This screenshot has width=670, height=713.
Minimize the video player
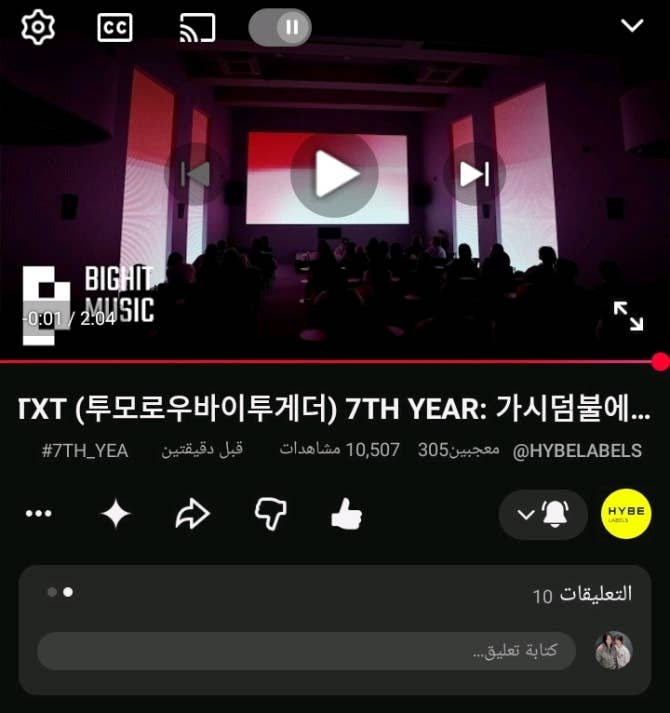[x=632, y=26]
